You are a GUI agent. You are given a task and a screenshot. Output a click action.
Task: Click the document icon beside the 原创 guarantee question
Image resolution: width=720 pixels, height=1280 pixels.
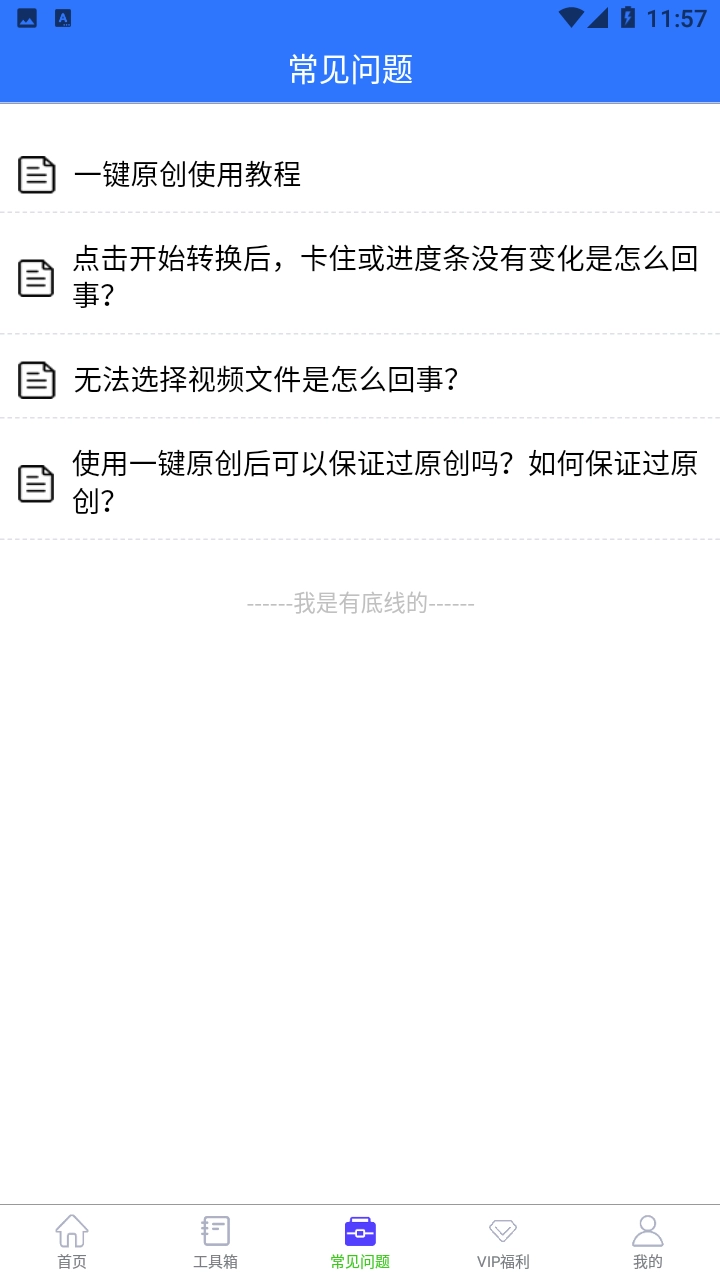tap(36, 483)
